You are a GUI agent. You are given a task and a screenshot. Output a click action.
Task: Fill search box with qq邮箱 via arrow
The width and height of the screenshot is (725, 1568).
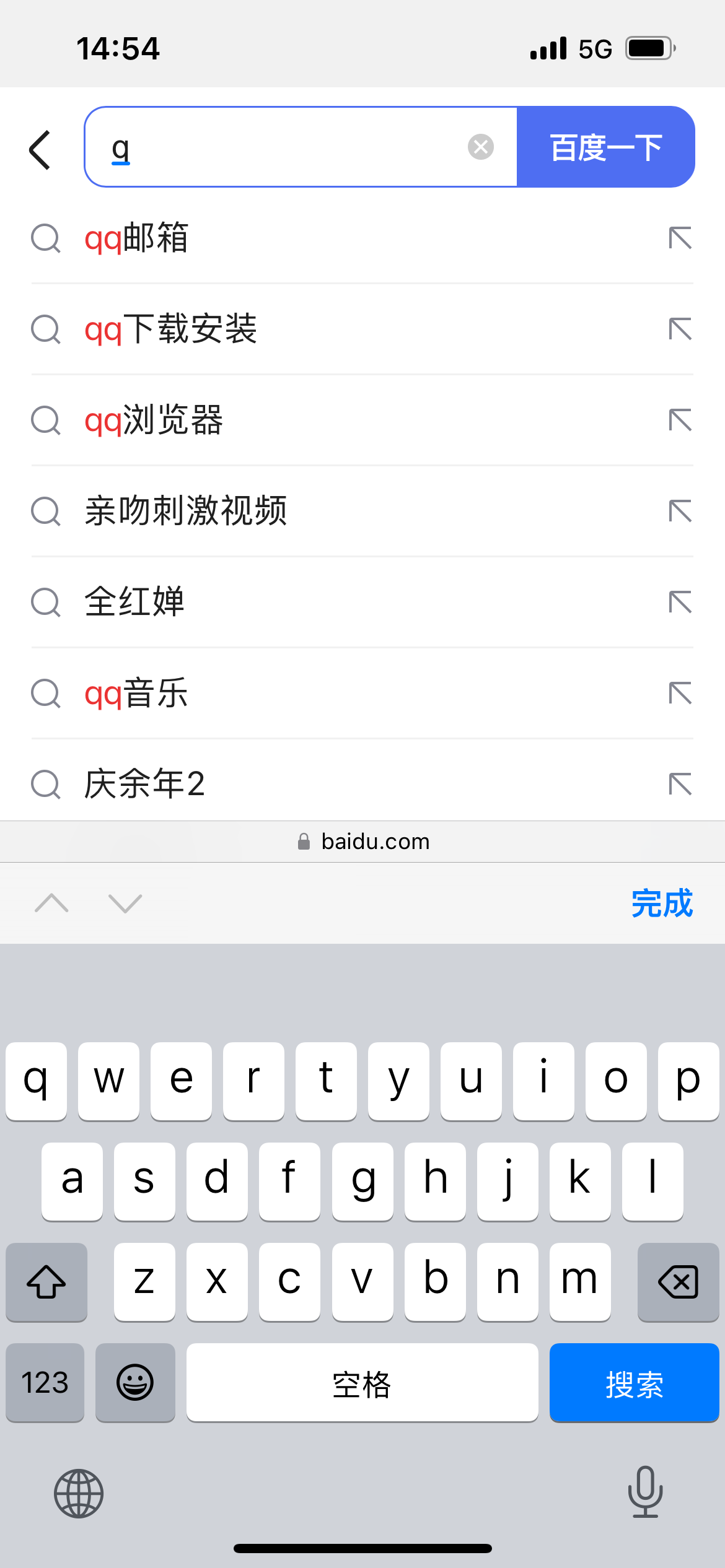(680, 238)
